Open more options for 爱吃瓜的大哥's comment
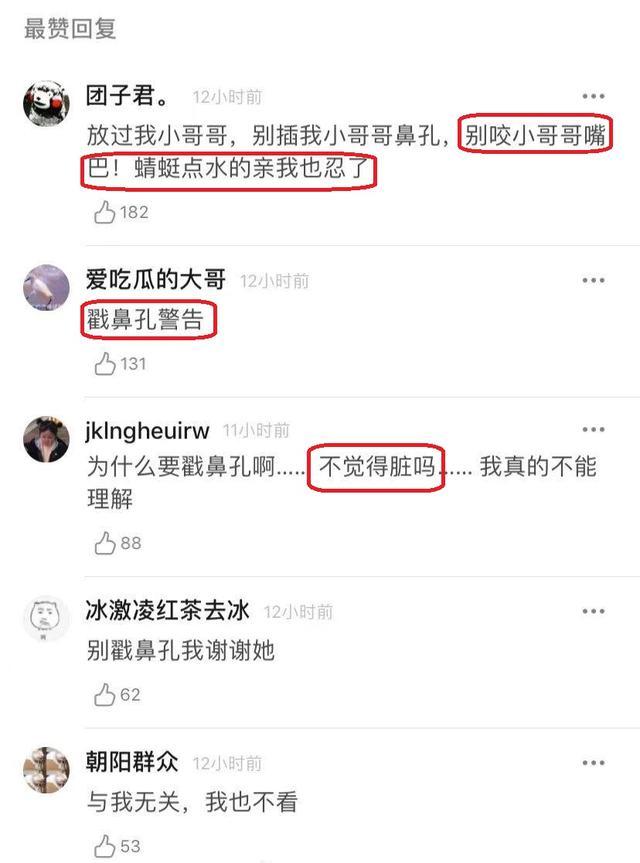 (594, 279)
